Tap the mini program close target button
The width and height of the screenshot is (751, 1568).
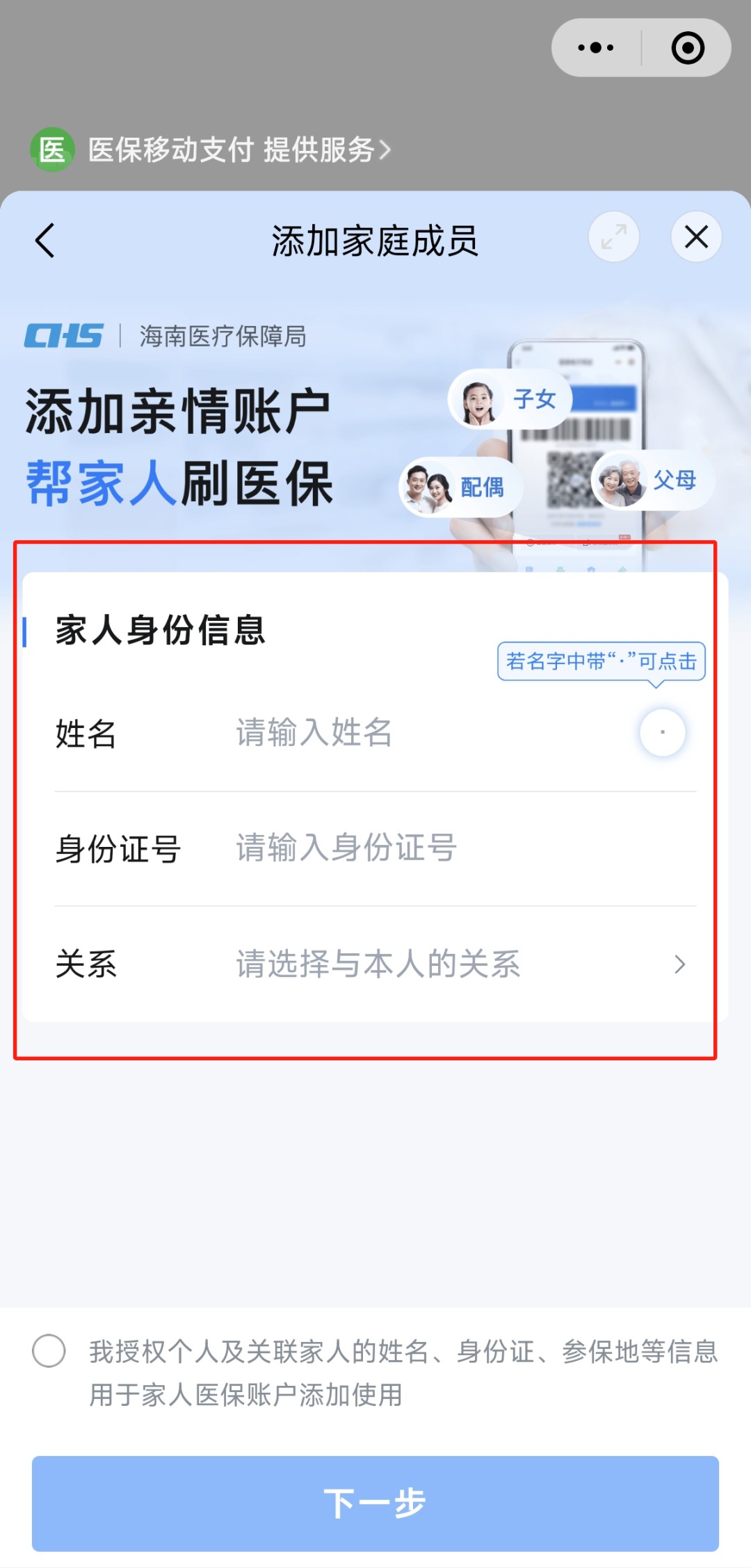[688, 48]
